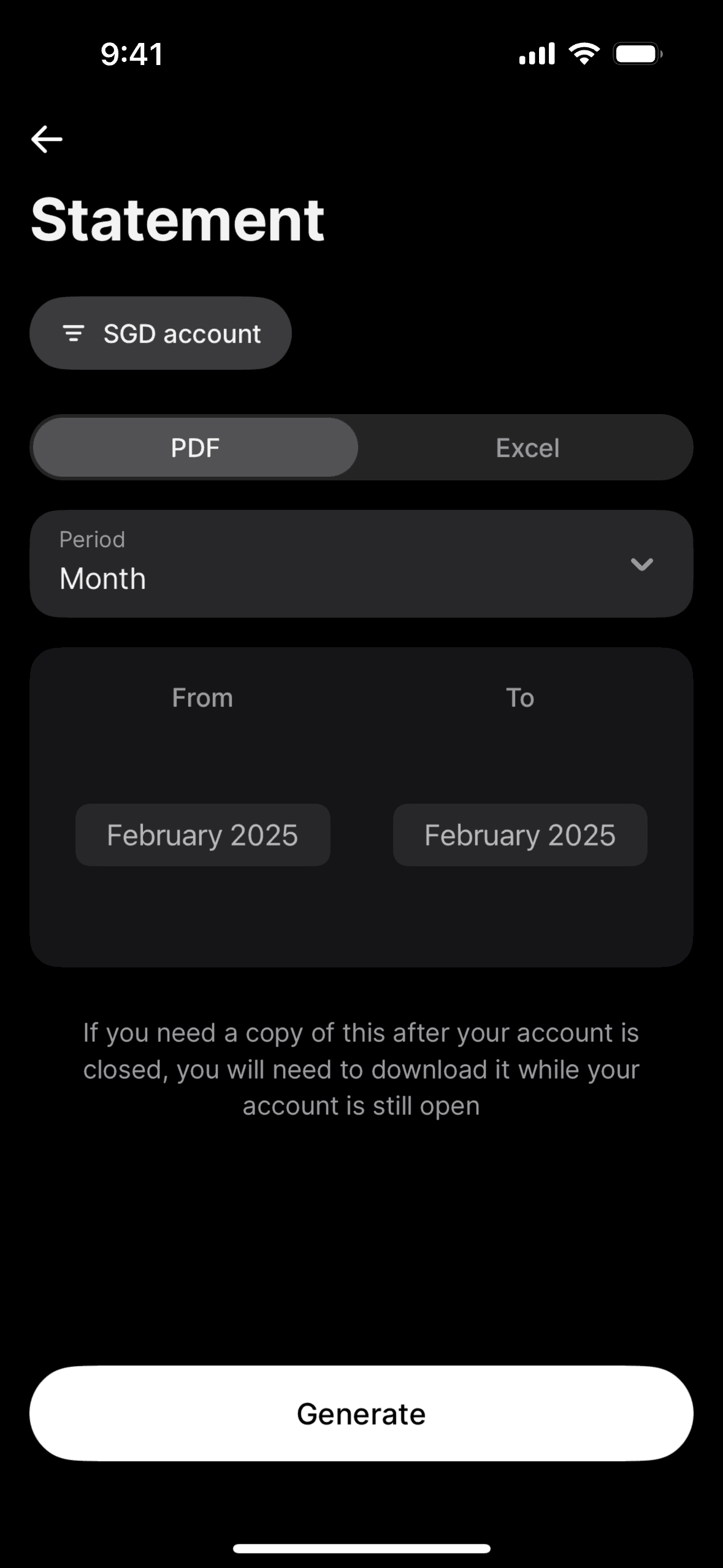Select the PDF format option

[195, 448]
